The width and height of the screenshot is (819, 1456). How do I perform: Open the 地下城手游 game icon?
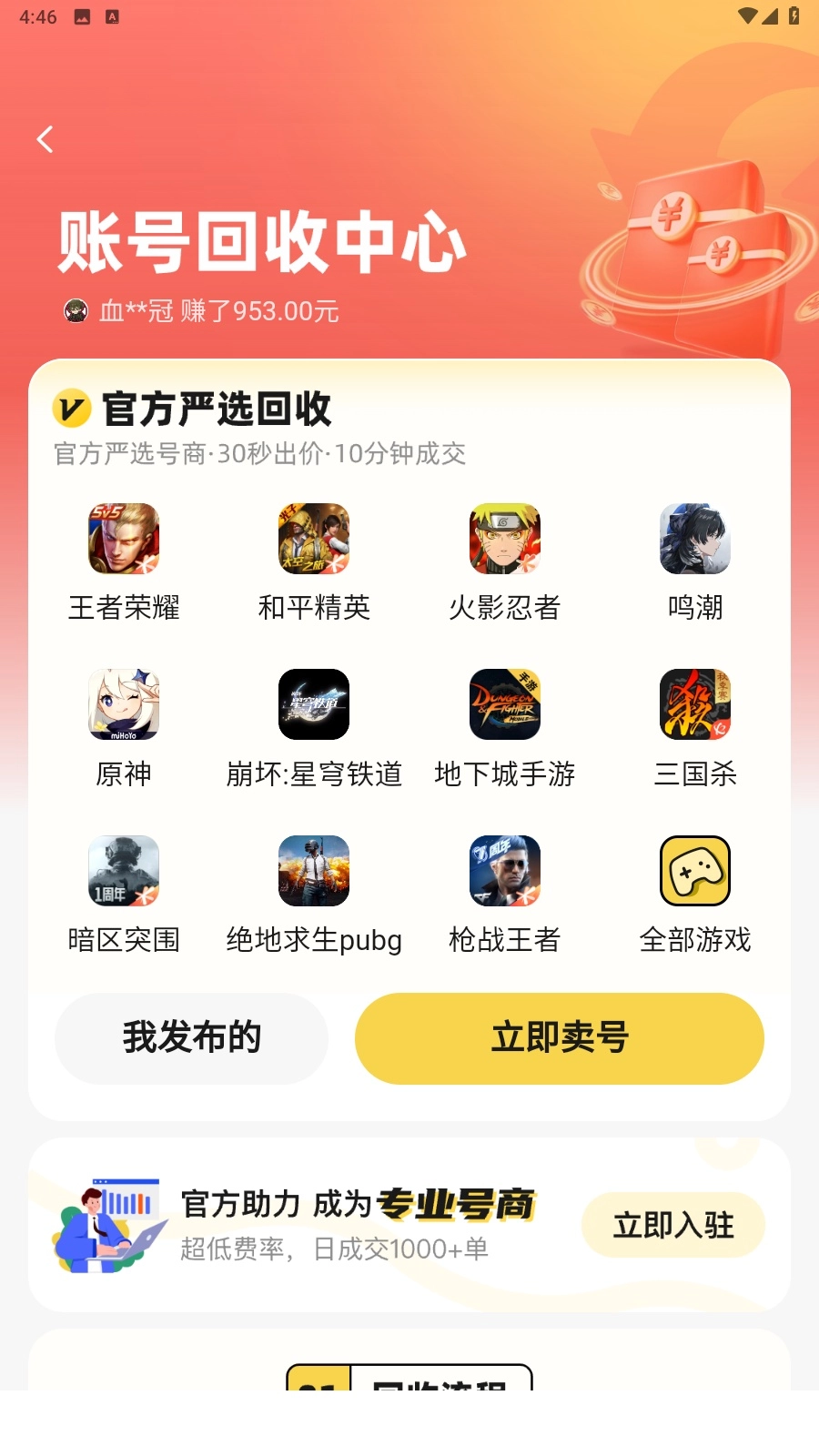pyautogui.click(x=505, y=705)
